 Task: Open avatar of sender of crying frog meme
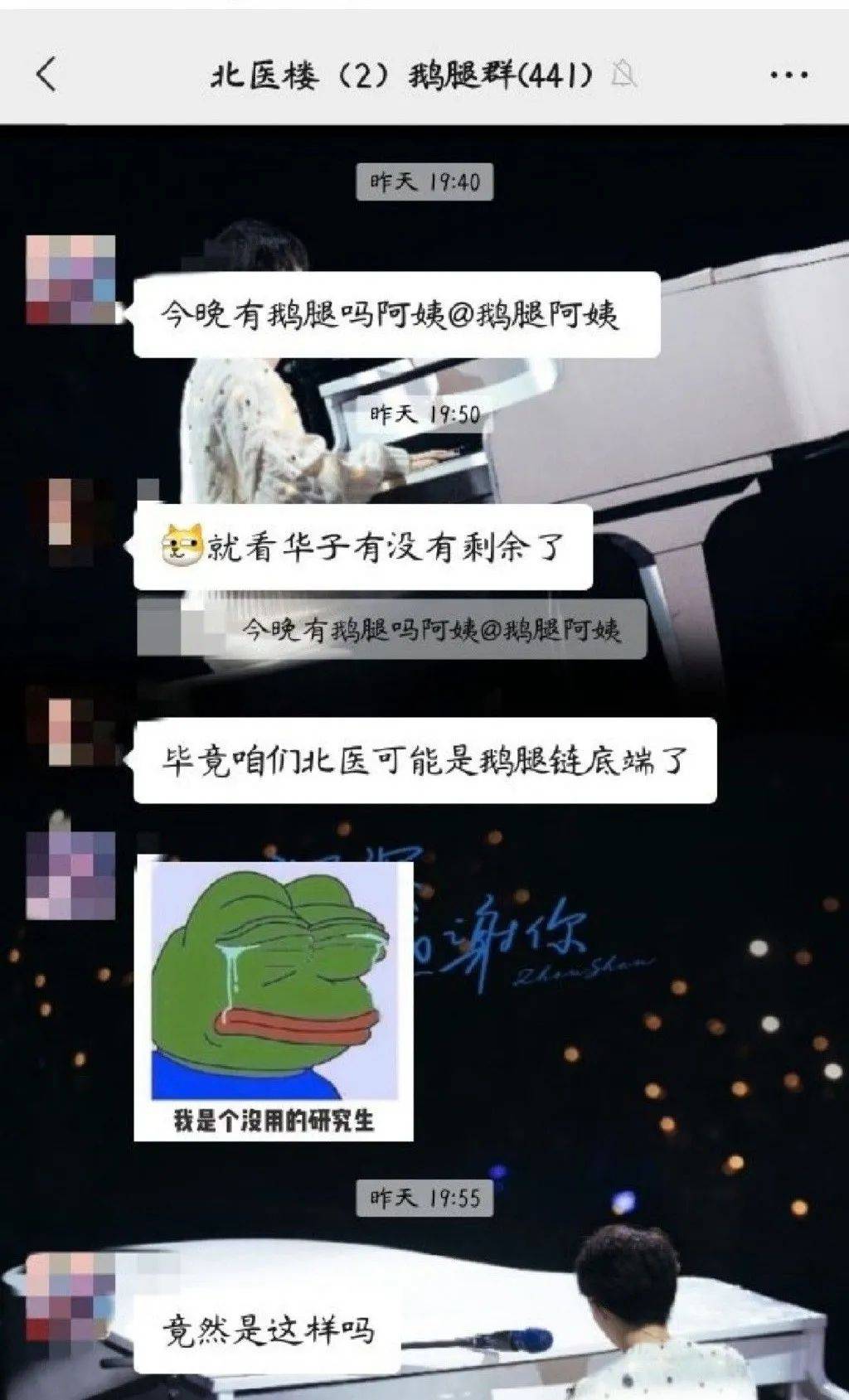tap(70, 874)
